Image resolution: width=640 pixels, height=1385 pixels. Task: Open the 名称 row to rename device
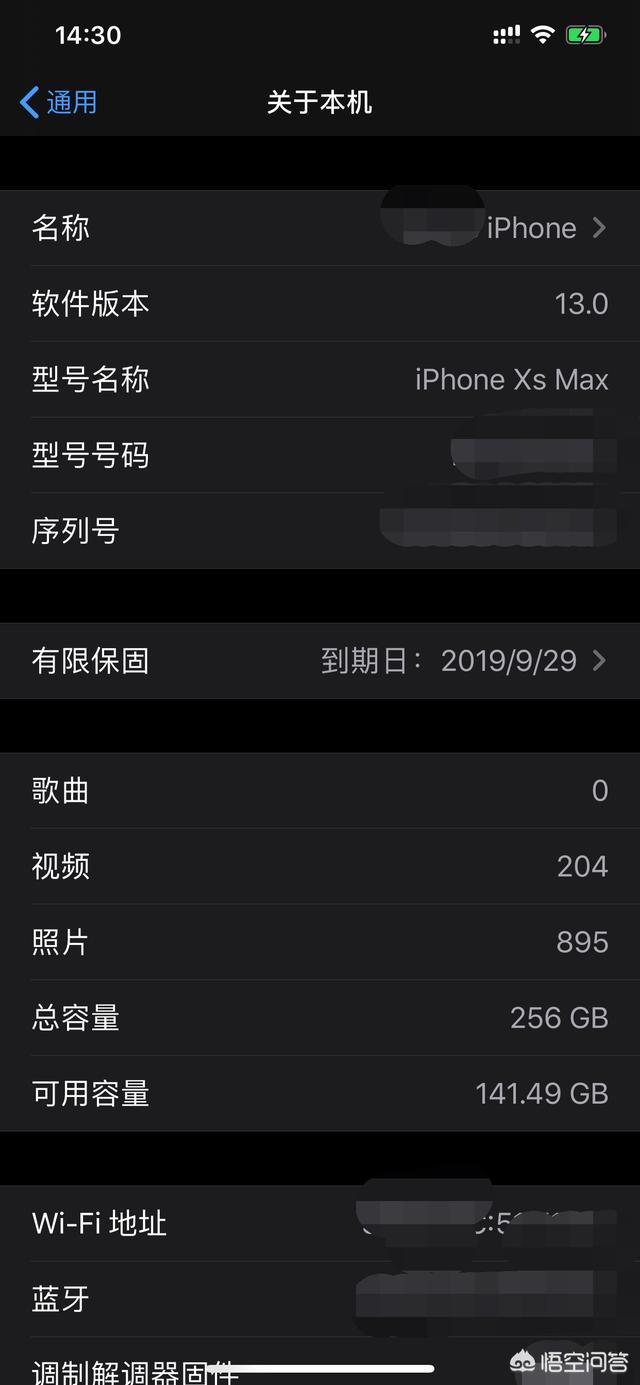tap(320, 228)
